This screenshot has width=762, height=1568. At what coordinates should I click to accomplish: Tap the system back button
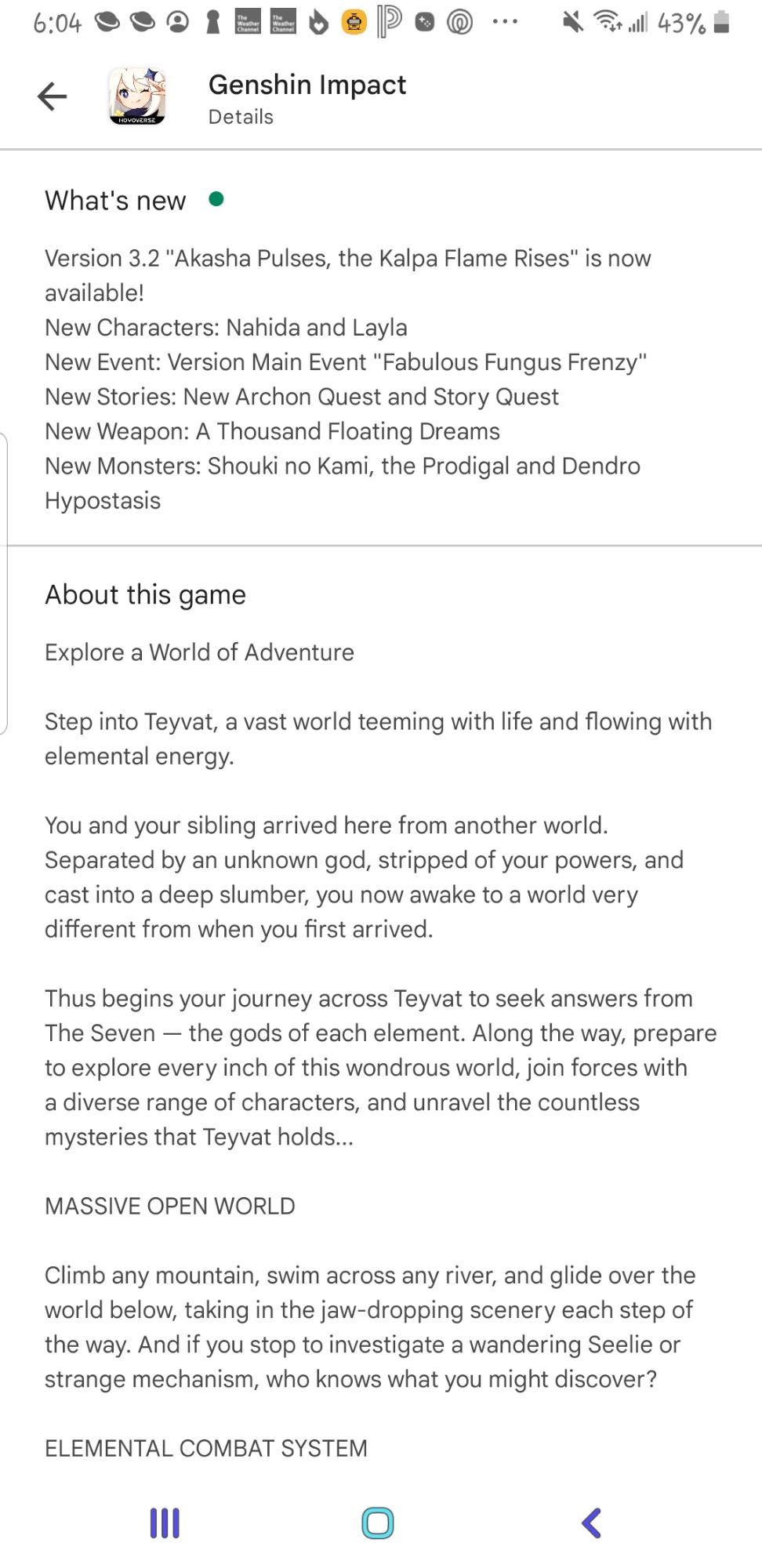pyautogui.click(x=591, y=1523)
